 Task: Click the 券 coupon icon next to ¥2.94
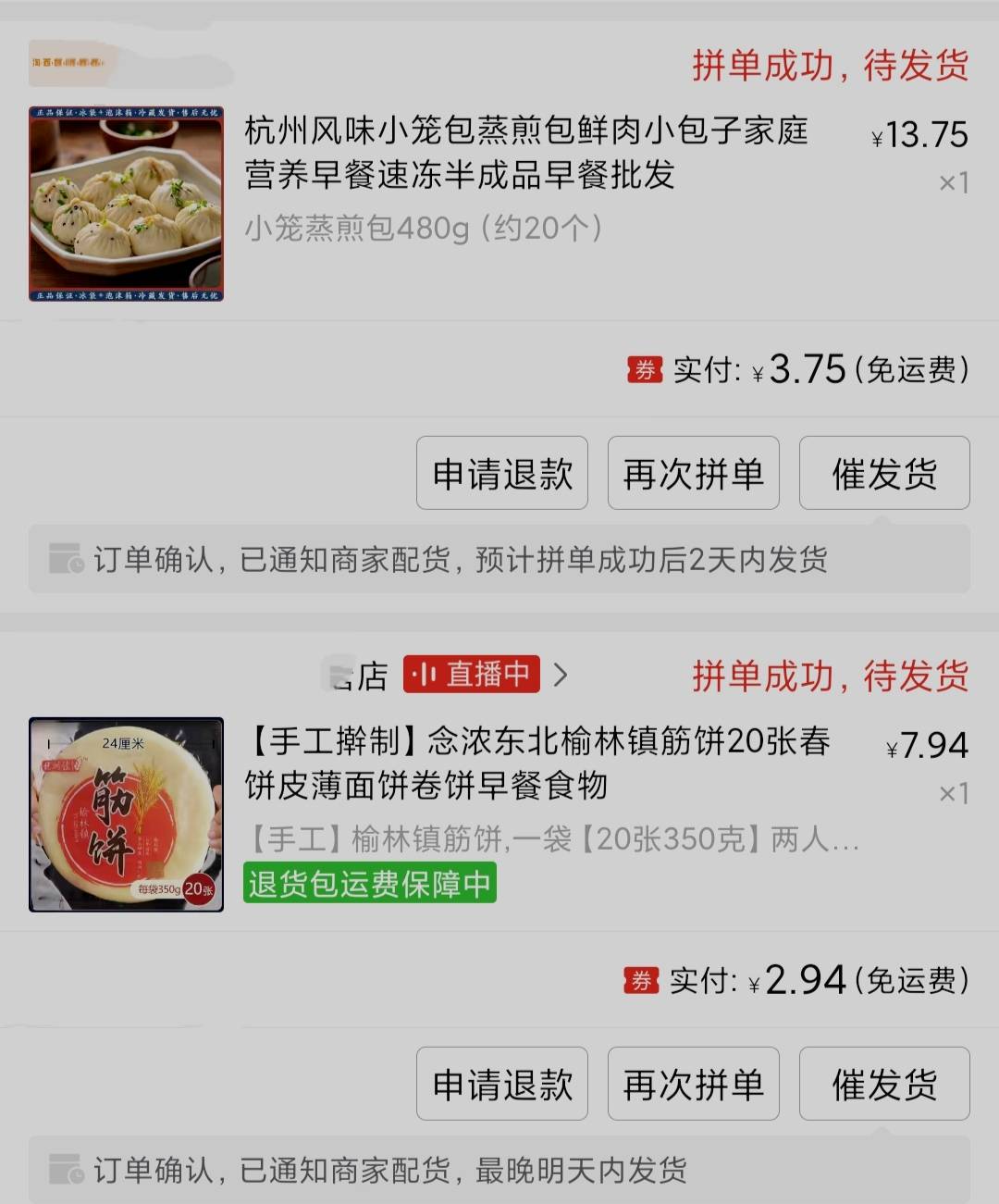click(644, 979)
